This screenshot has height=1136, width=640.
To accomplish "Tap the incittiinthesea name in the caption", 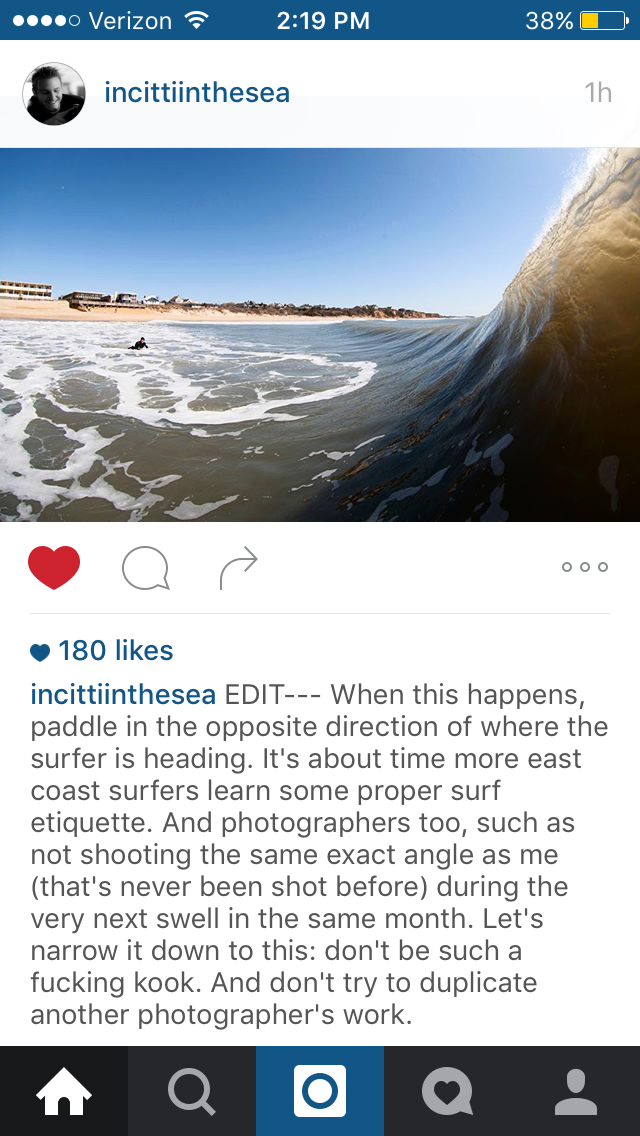I will pyautogui.click(x=123, y=694).
